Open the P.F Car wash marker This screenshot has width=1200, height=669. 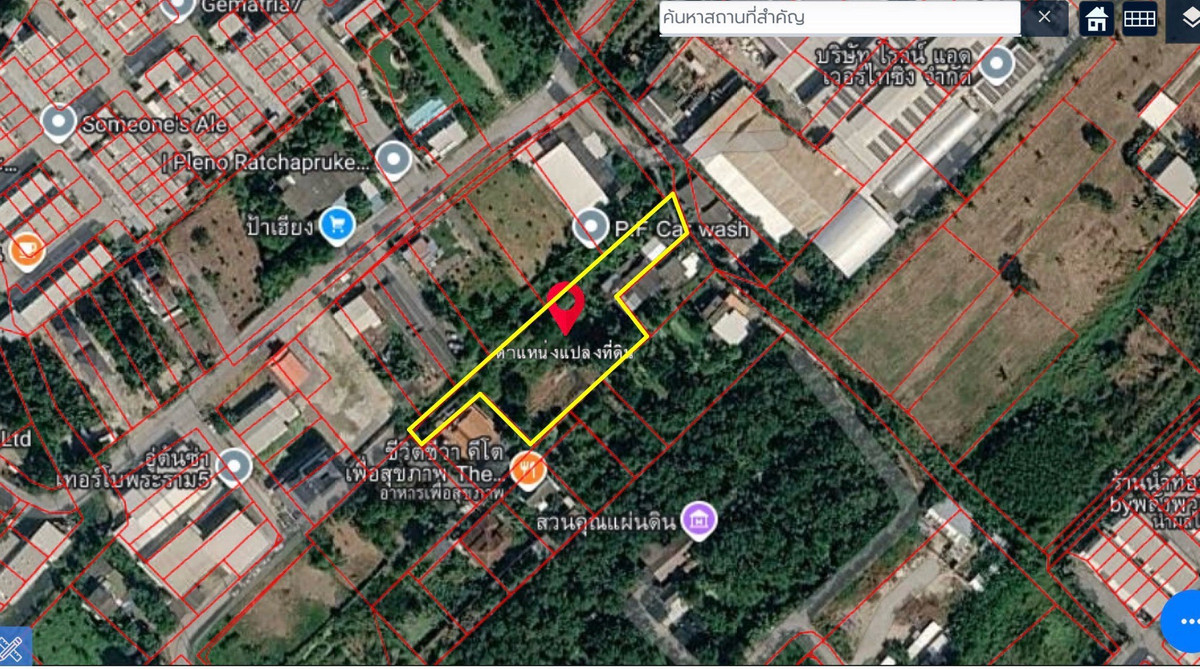click(x=591, y=227)
